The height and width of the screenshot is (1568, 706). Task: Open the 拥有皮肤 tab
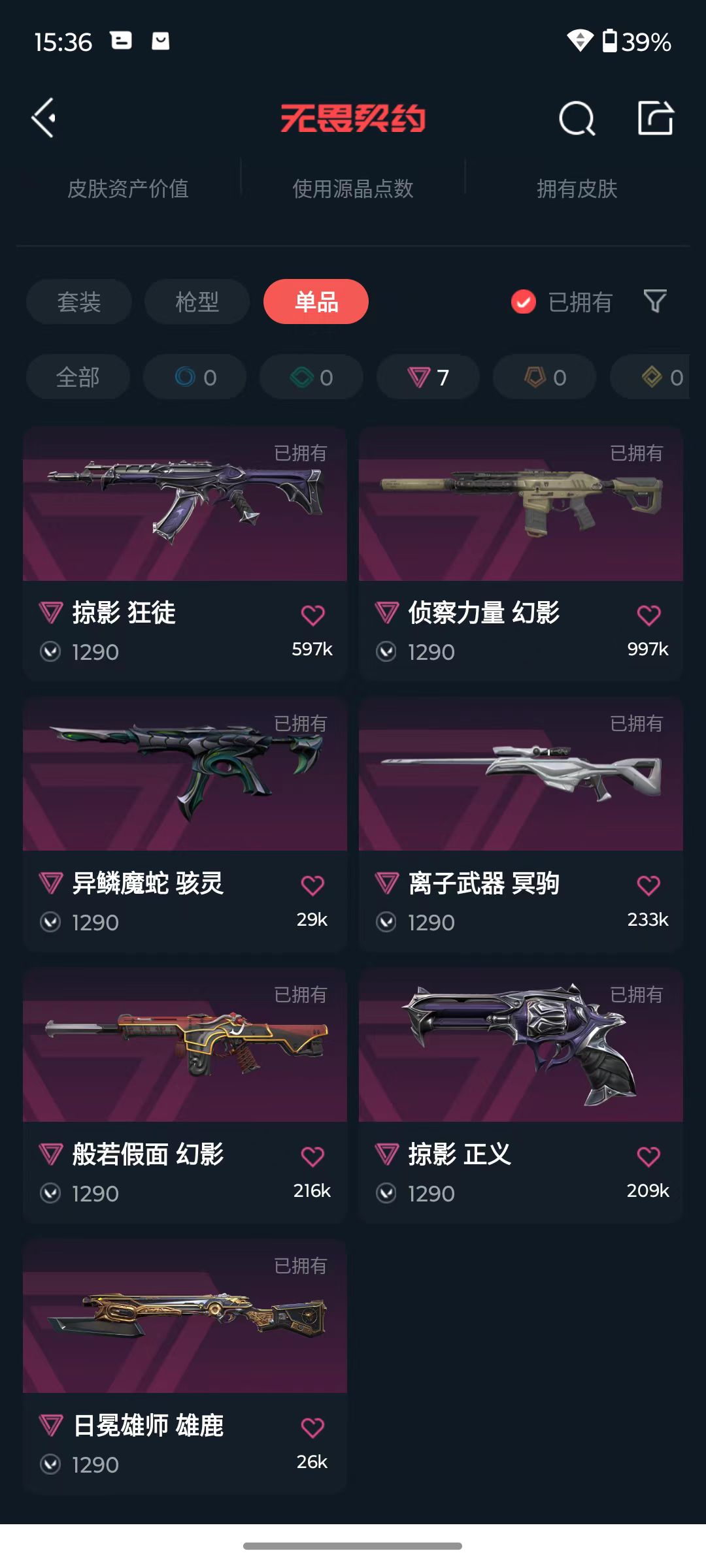coord(577,189)
